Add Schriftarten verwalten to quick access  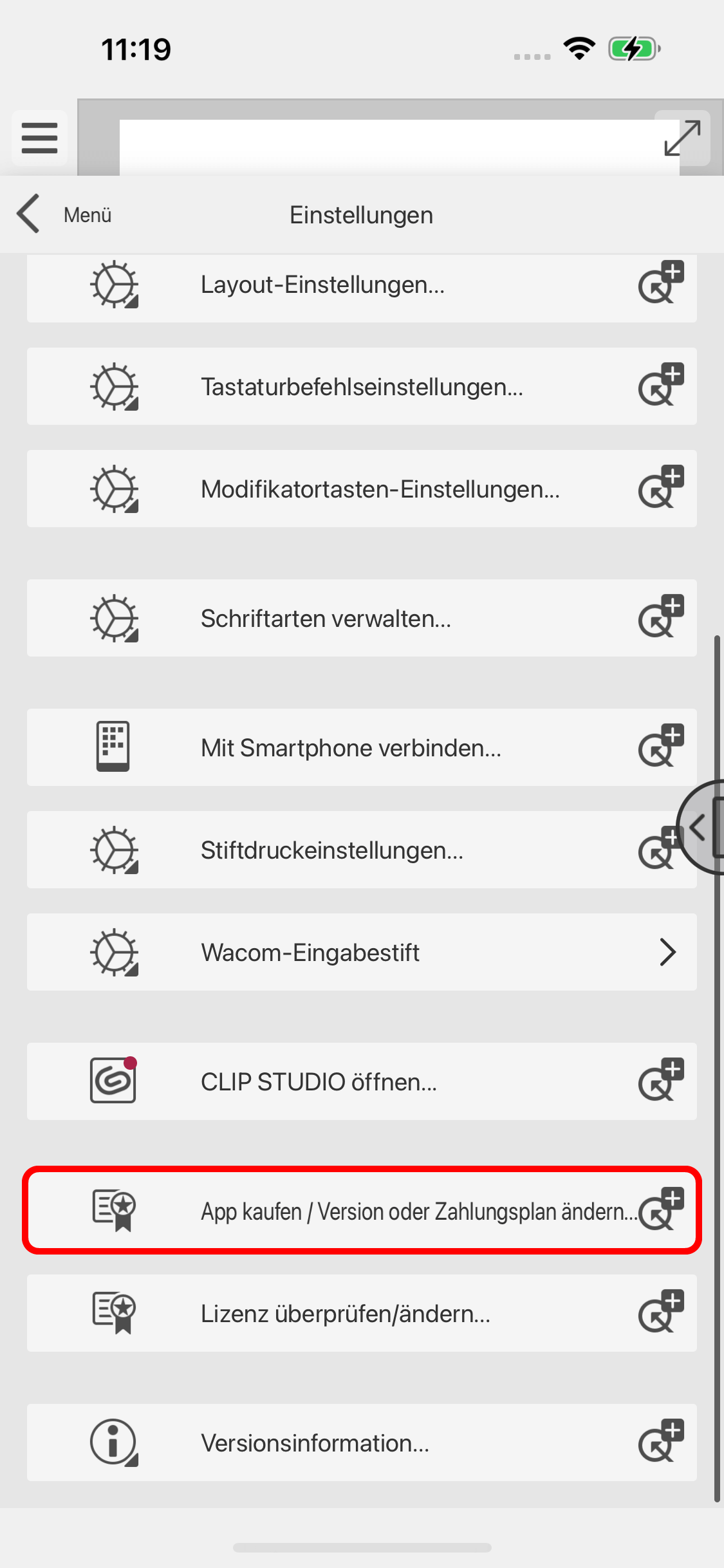pyautogui.click(x=661, y=617)
